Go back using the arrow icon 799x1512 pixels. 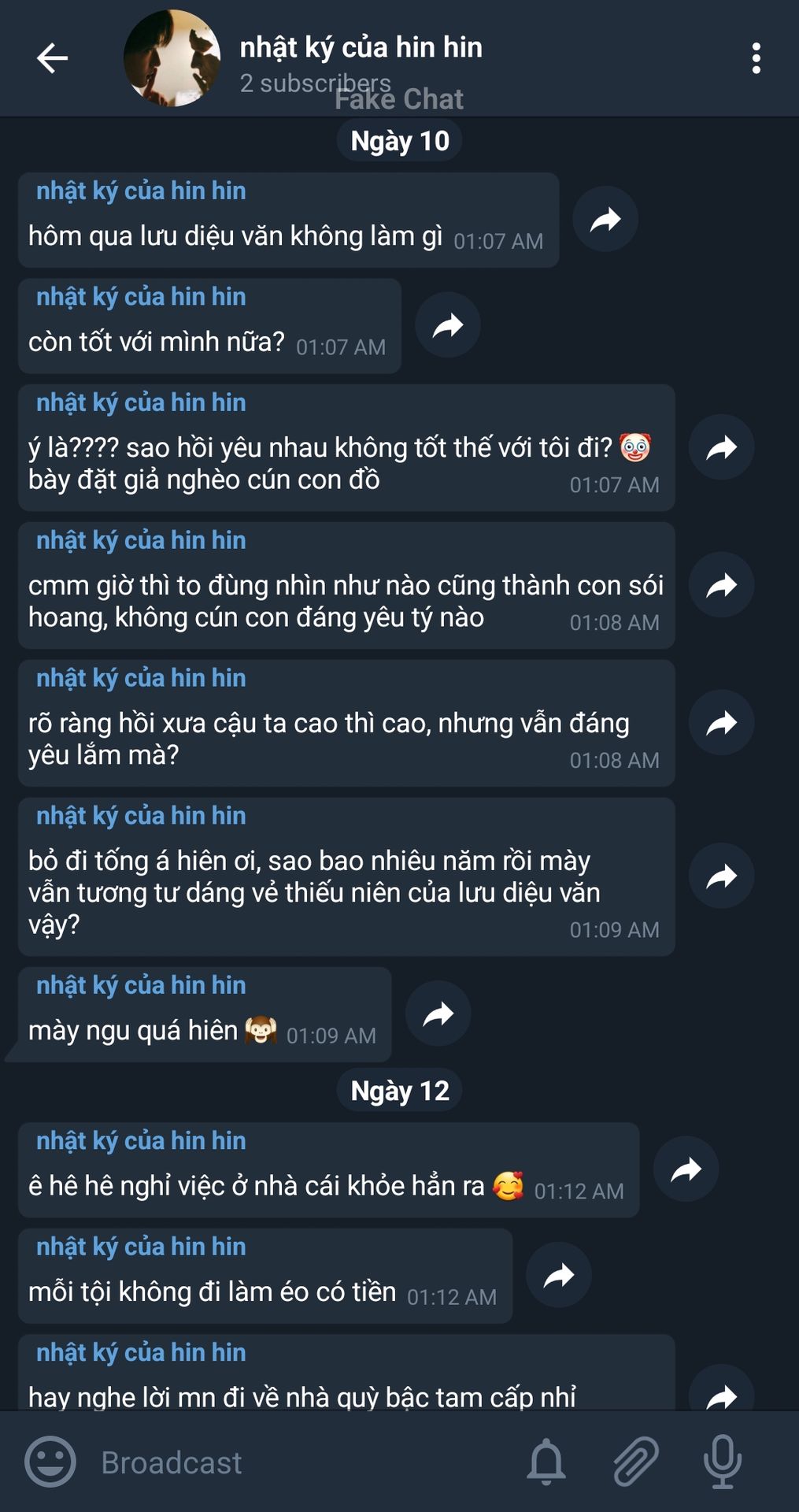click(53, 58)
